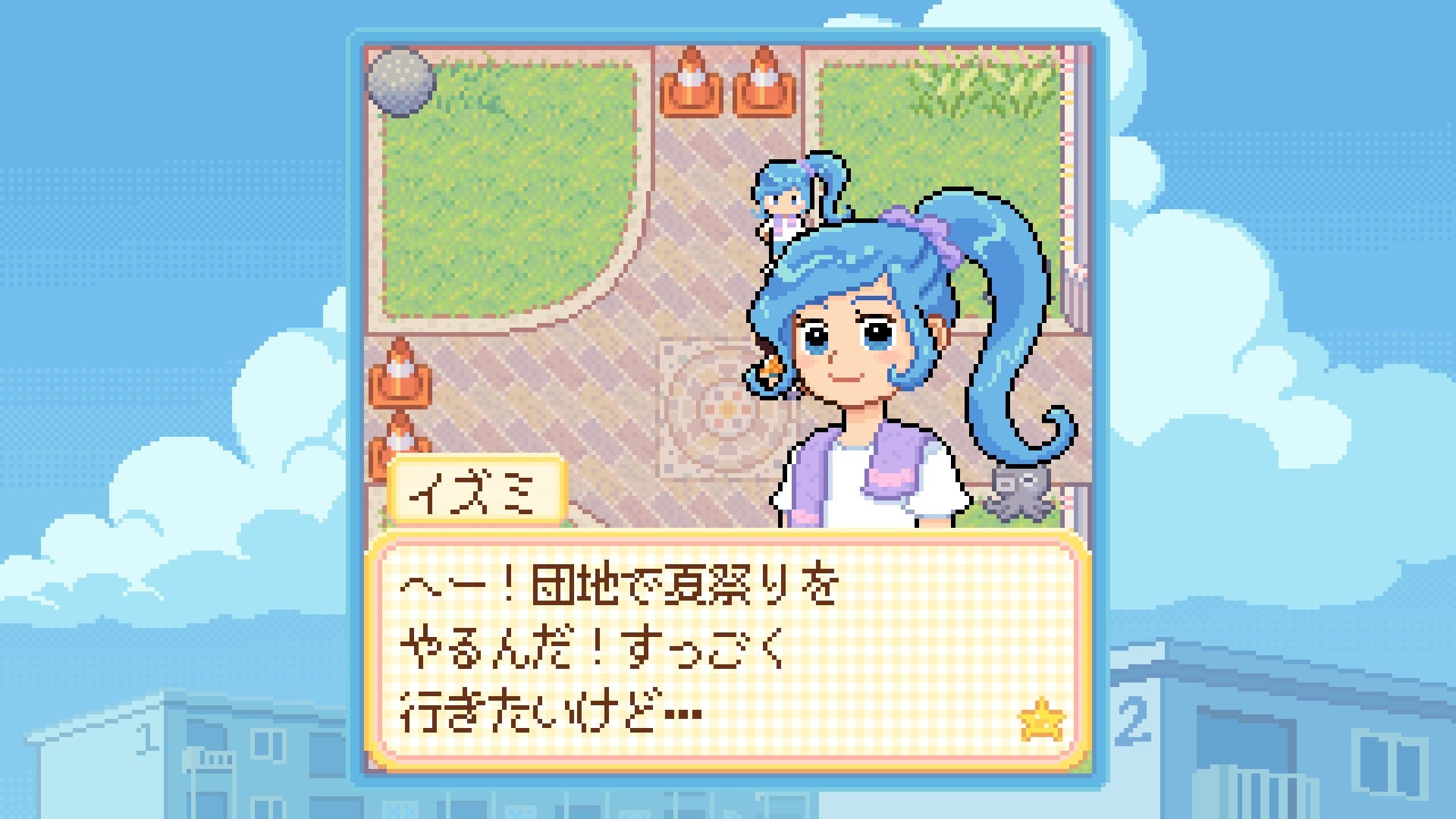Tap the star continue indicator
Viewport: 1456px width, 819px height.
(1041, 720)
